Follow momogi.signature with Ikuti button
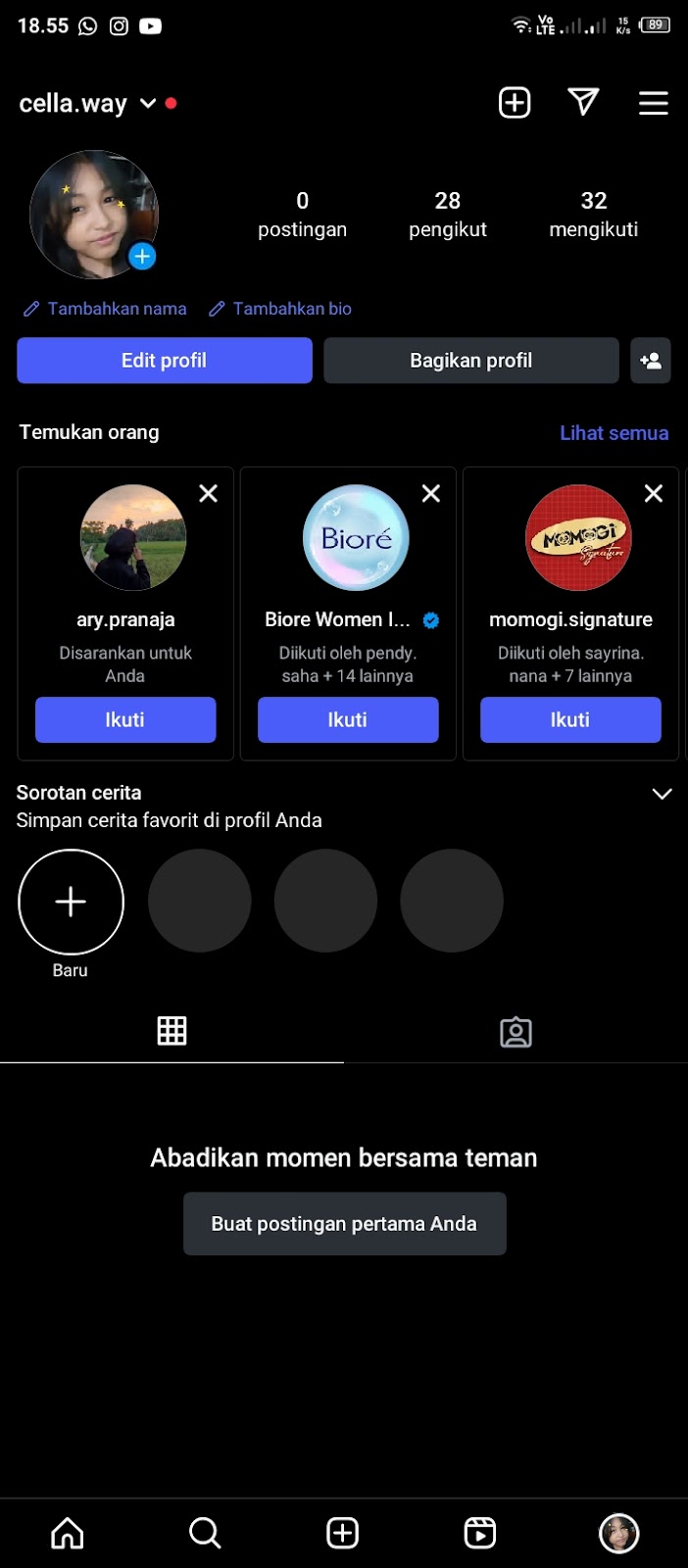 tap(570, 720)
